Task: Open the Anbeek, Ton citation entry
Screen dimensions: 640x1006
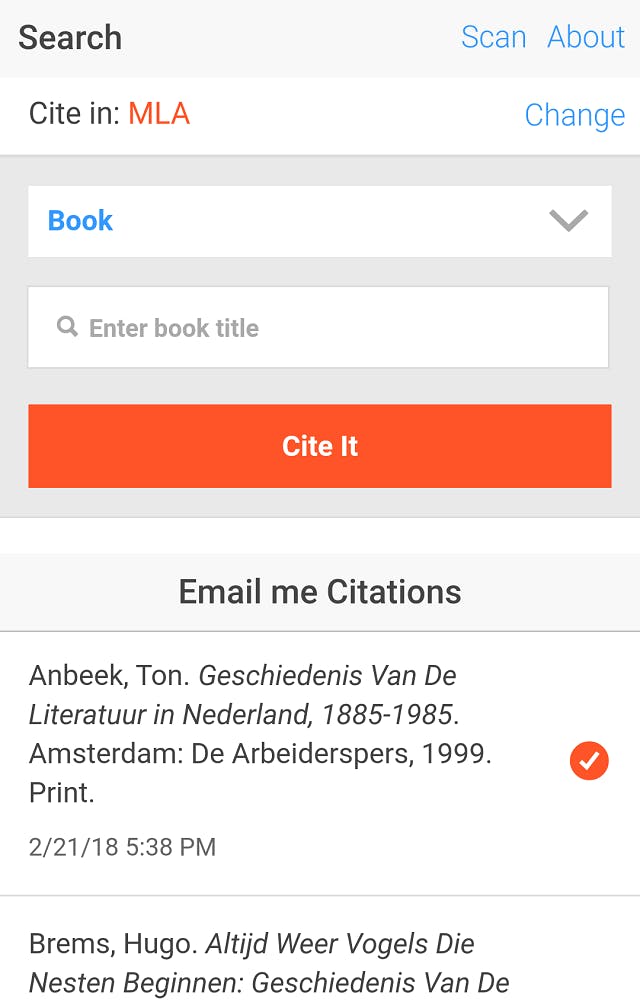Action: coord(260,734)
